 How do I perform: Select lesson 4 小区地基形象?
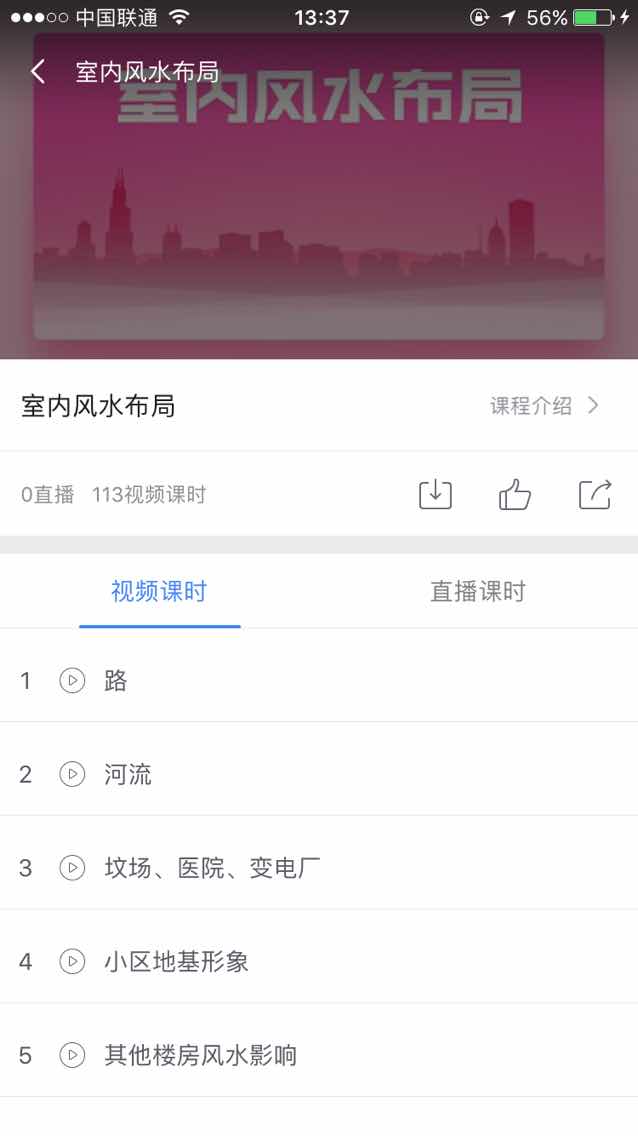[176, 962]
